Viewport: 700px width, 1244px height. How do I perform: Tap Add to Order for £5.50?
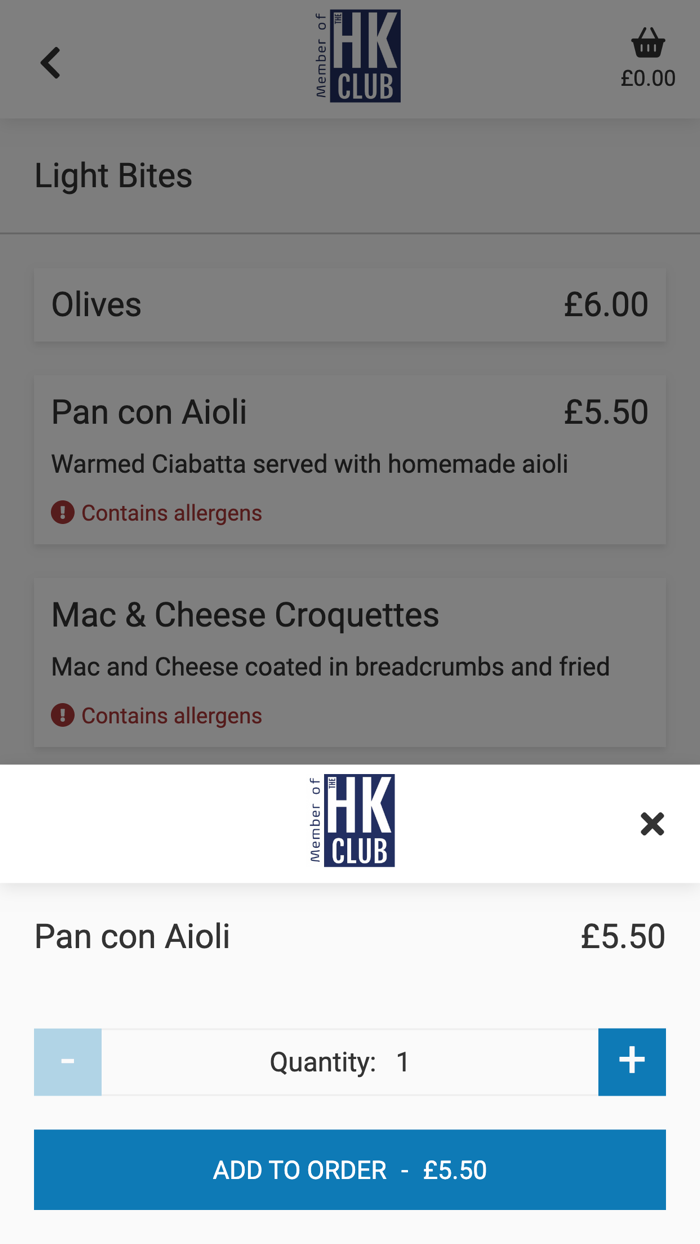pos(350,1170)
